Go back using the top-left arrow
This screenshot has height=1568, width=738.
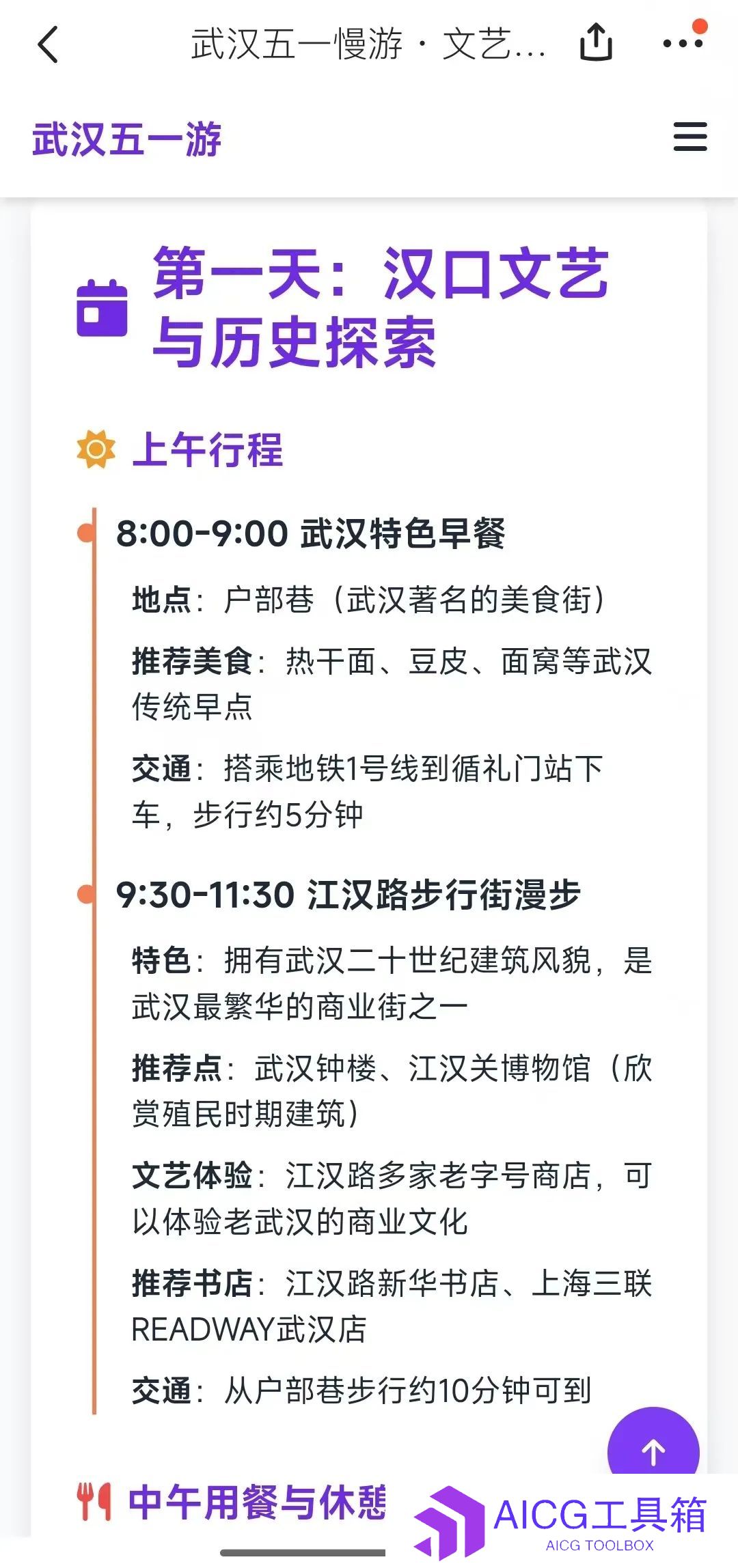(x=48, y=45)
